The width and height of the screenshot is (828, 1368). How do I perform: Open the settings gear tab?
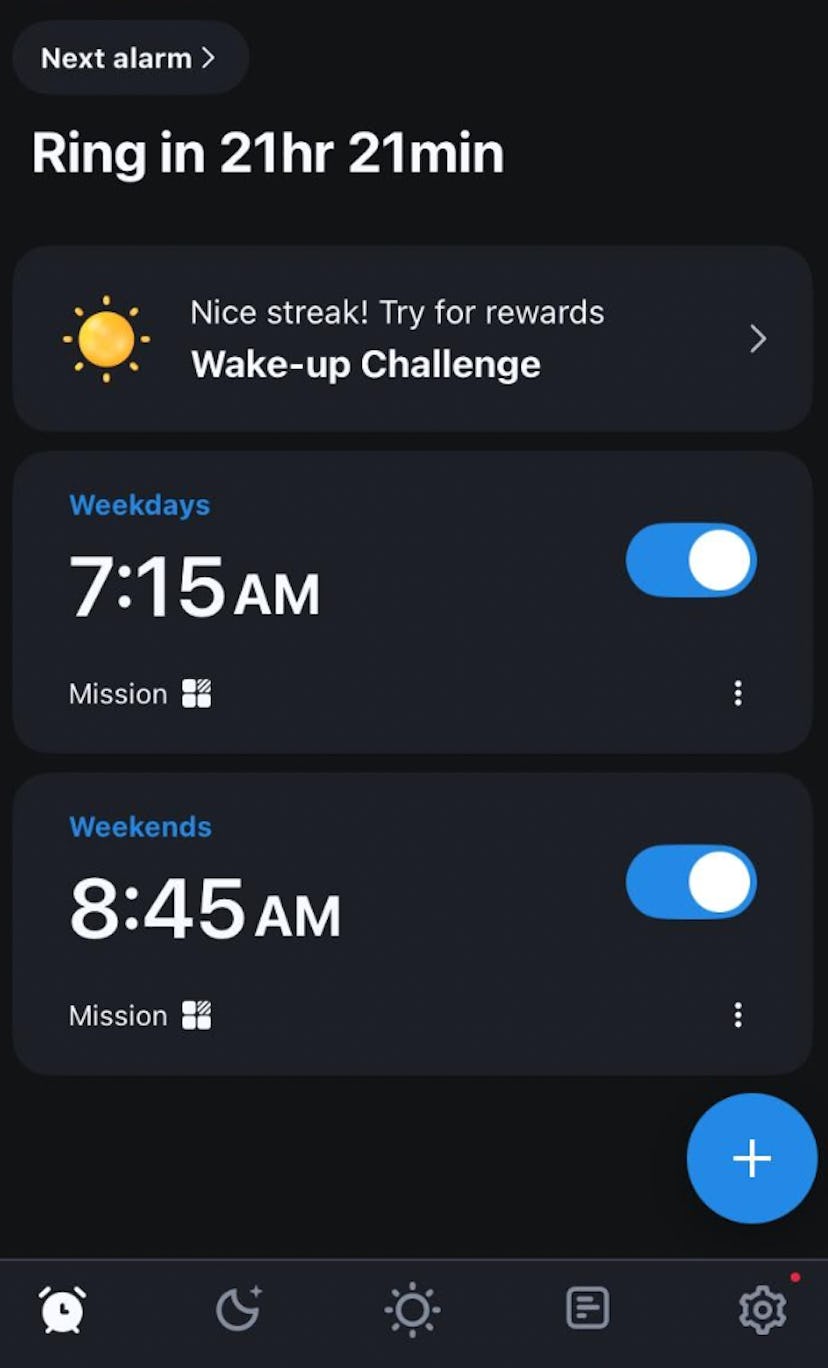tap(762, 1308)
